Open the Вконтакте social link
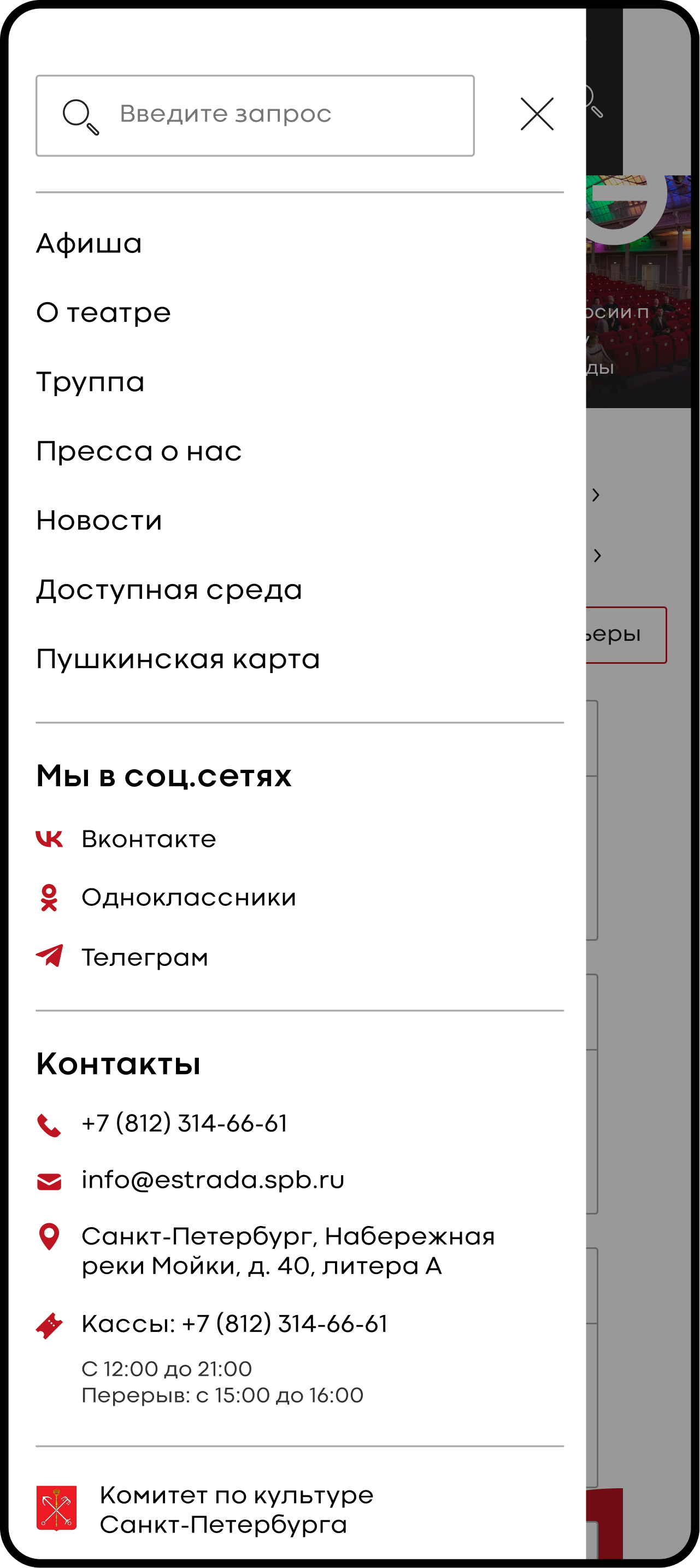This screenshot has height=1568, width=700. (x=149, y=839)
